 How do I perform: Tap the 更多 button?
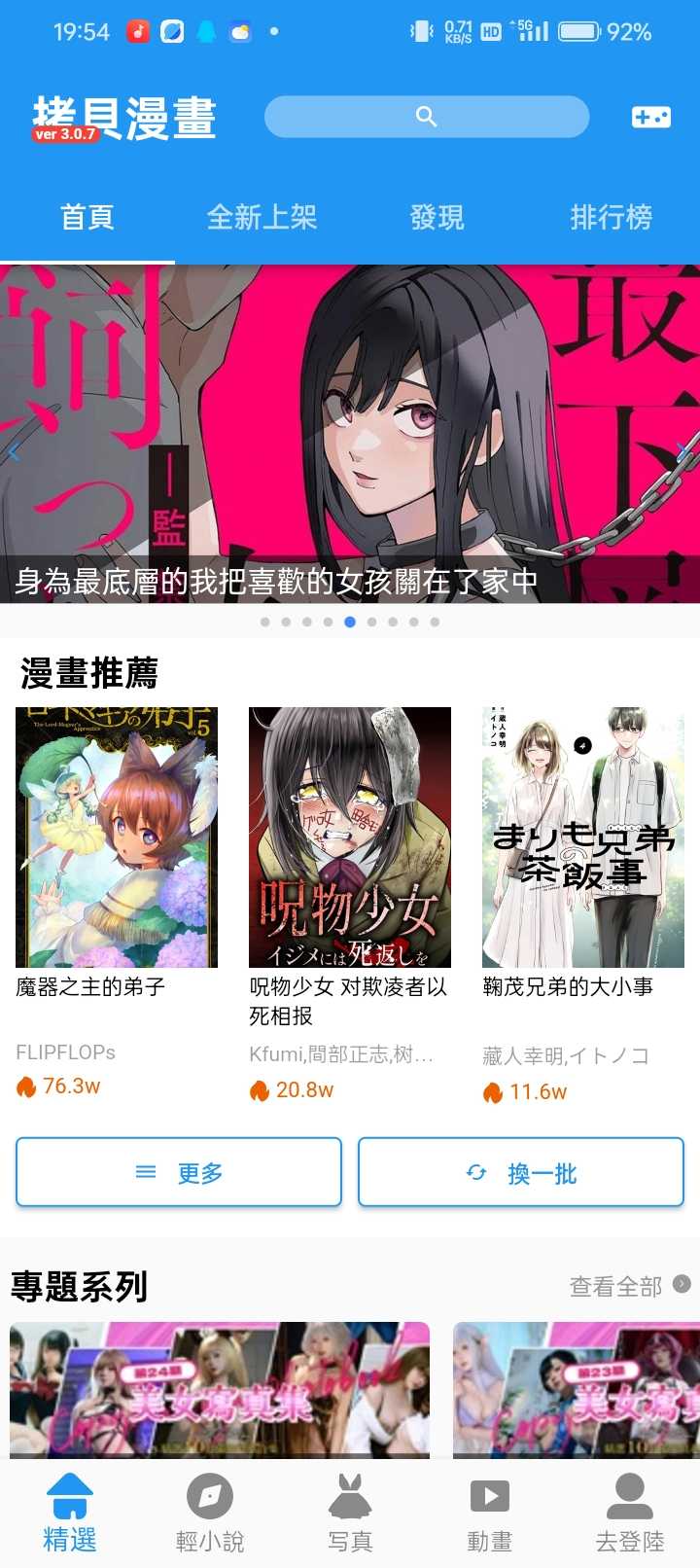(x=179, y=1172)
